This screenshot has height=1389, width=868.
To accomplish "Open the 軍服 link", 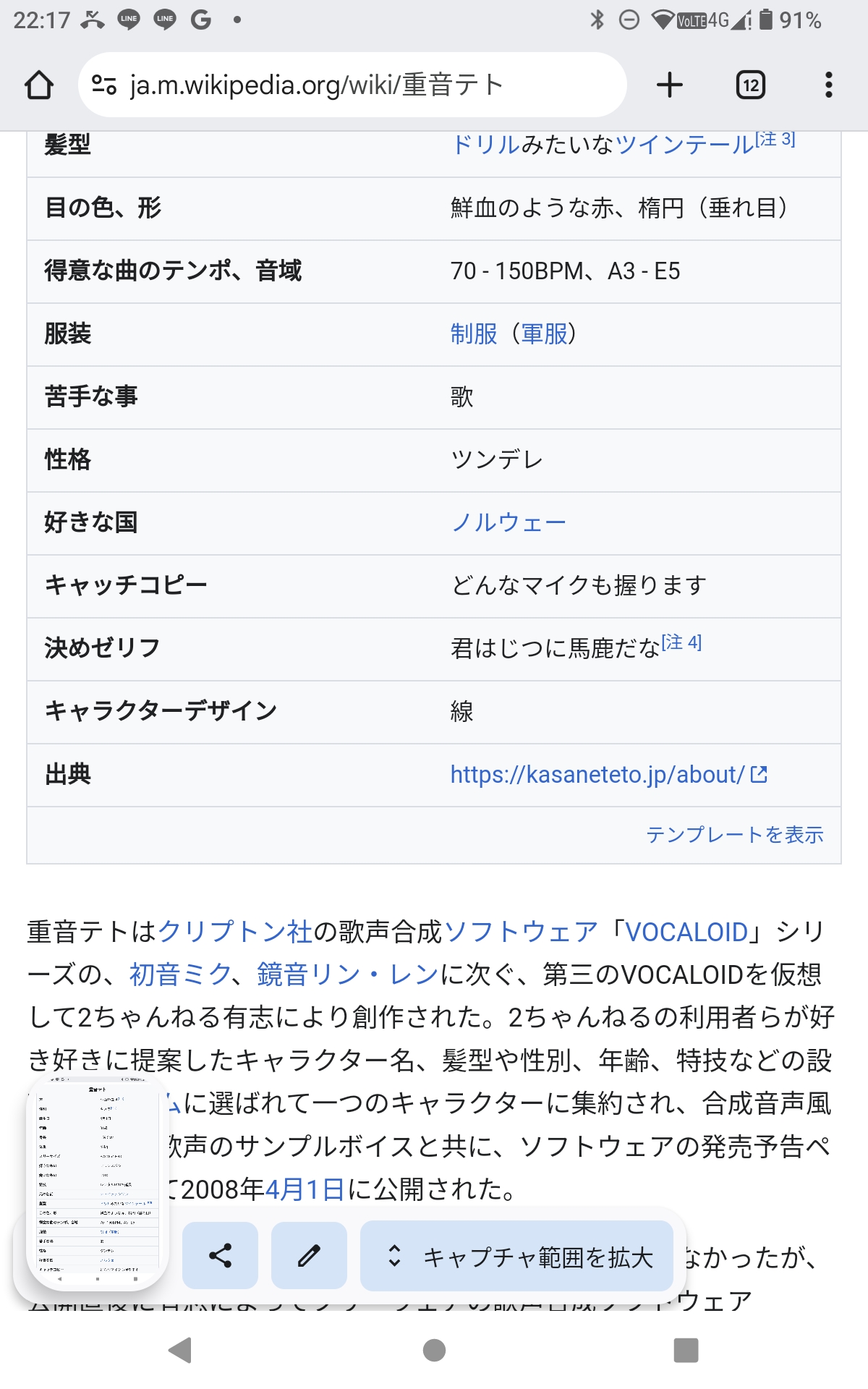I will tap(544, 334).
